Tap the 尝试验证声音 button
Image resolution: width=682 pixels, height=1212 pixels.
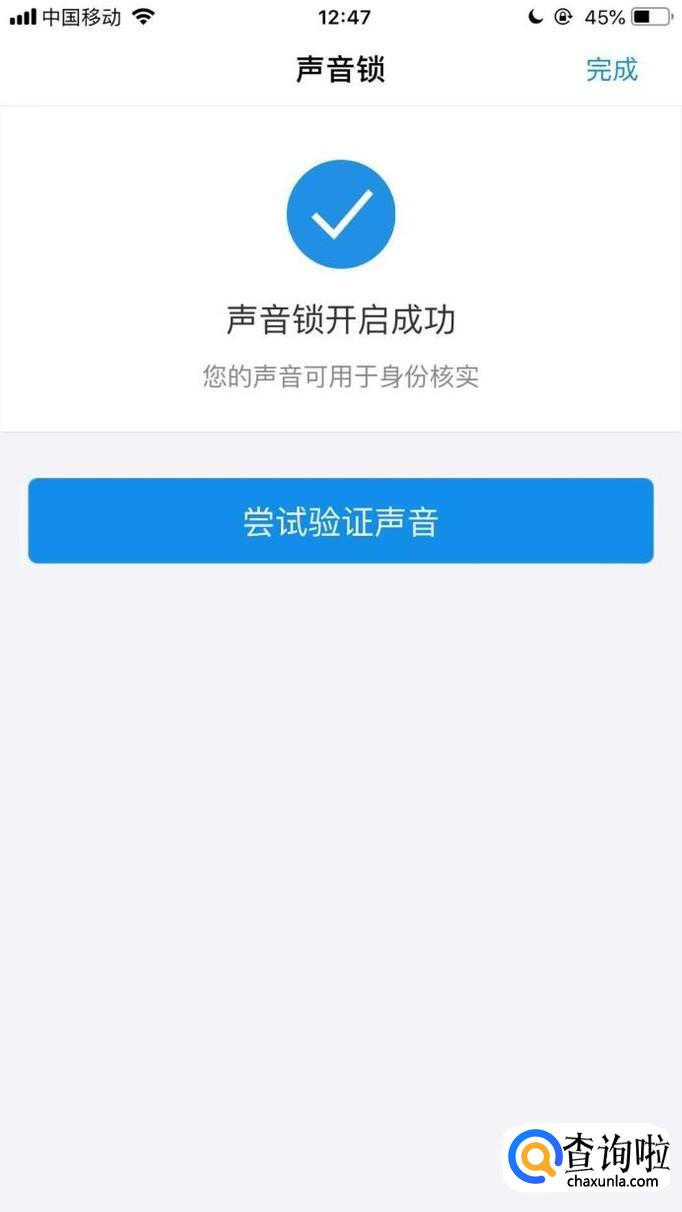tap(340, 521)
